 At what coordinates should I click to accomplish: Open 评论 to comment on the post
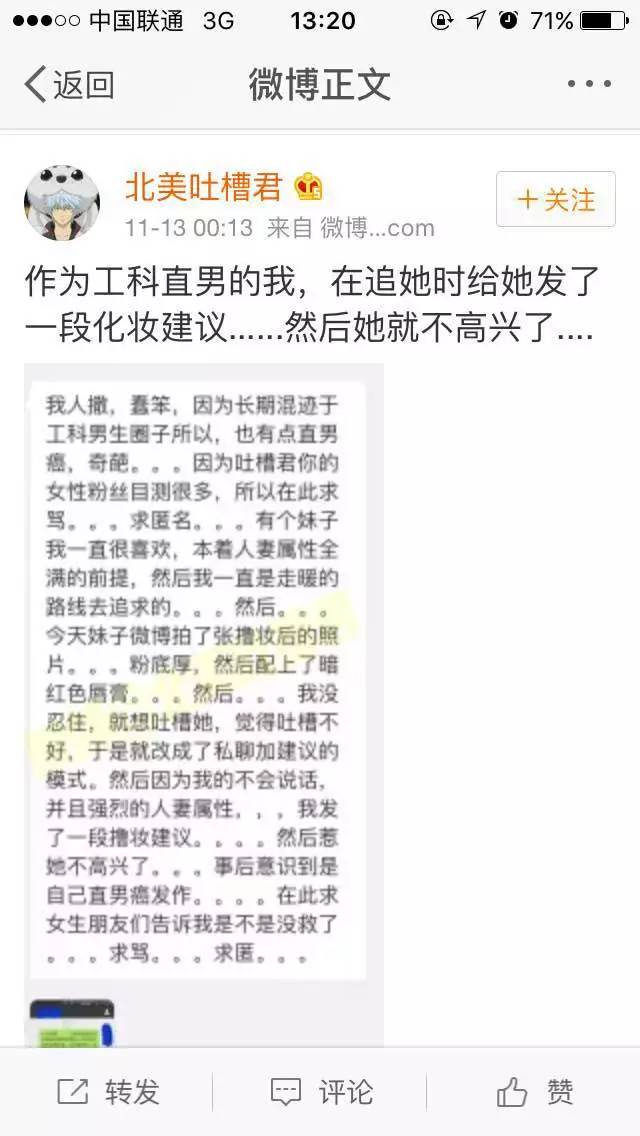point(321,1092)
